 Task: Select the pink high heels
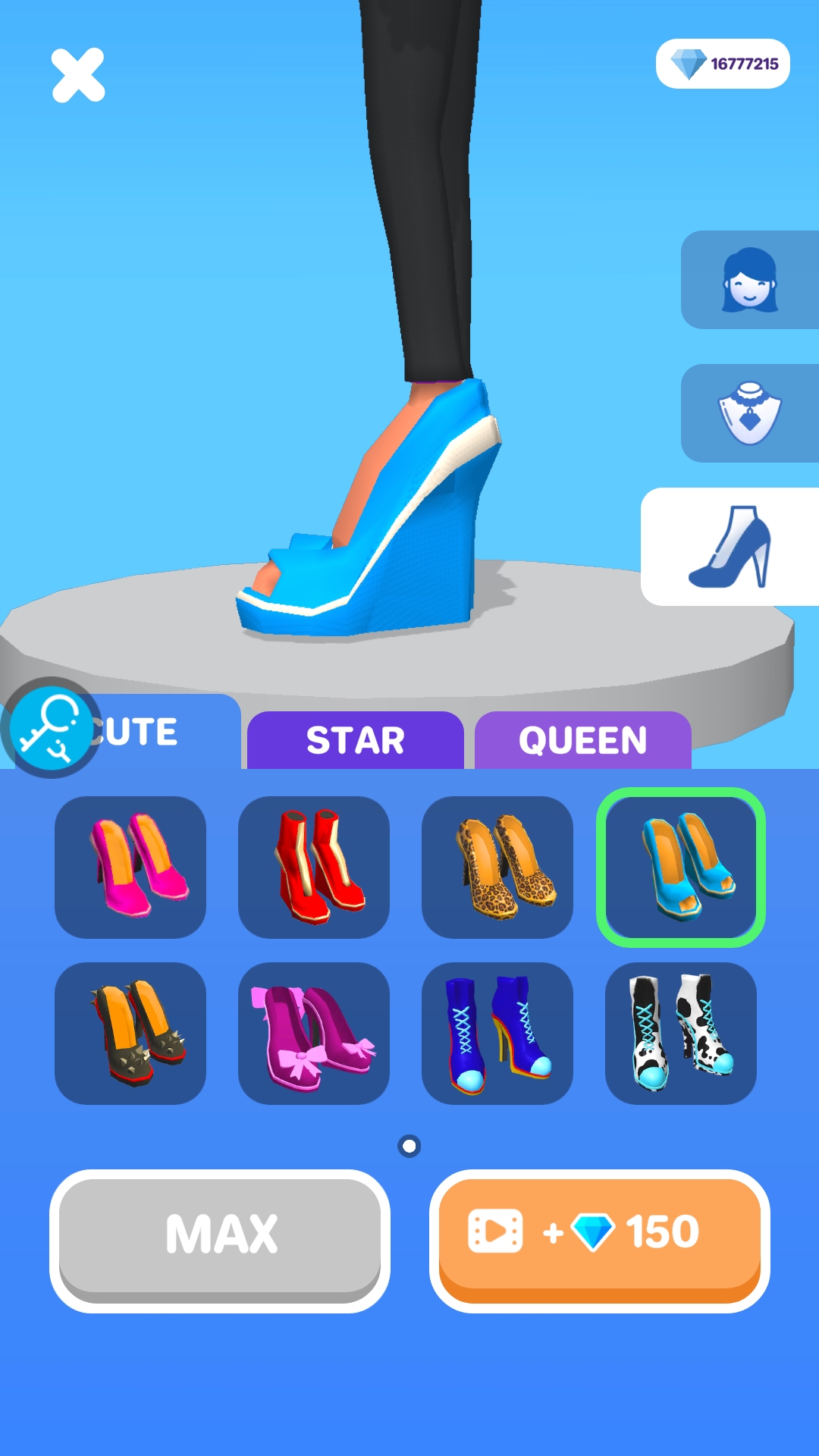[x=130, y=868]
